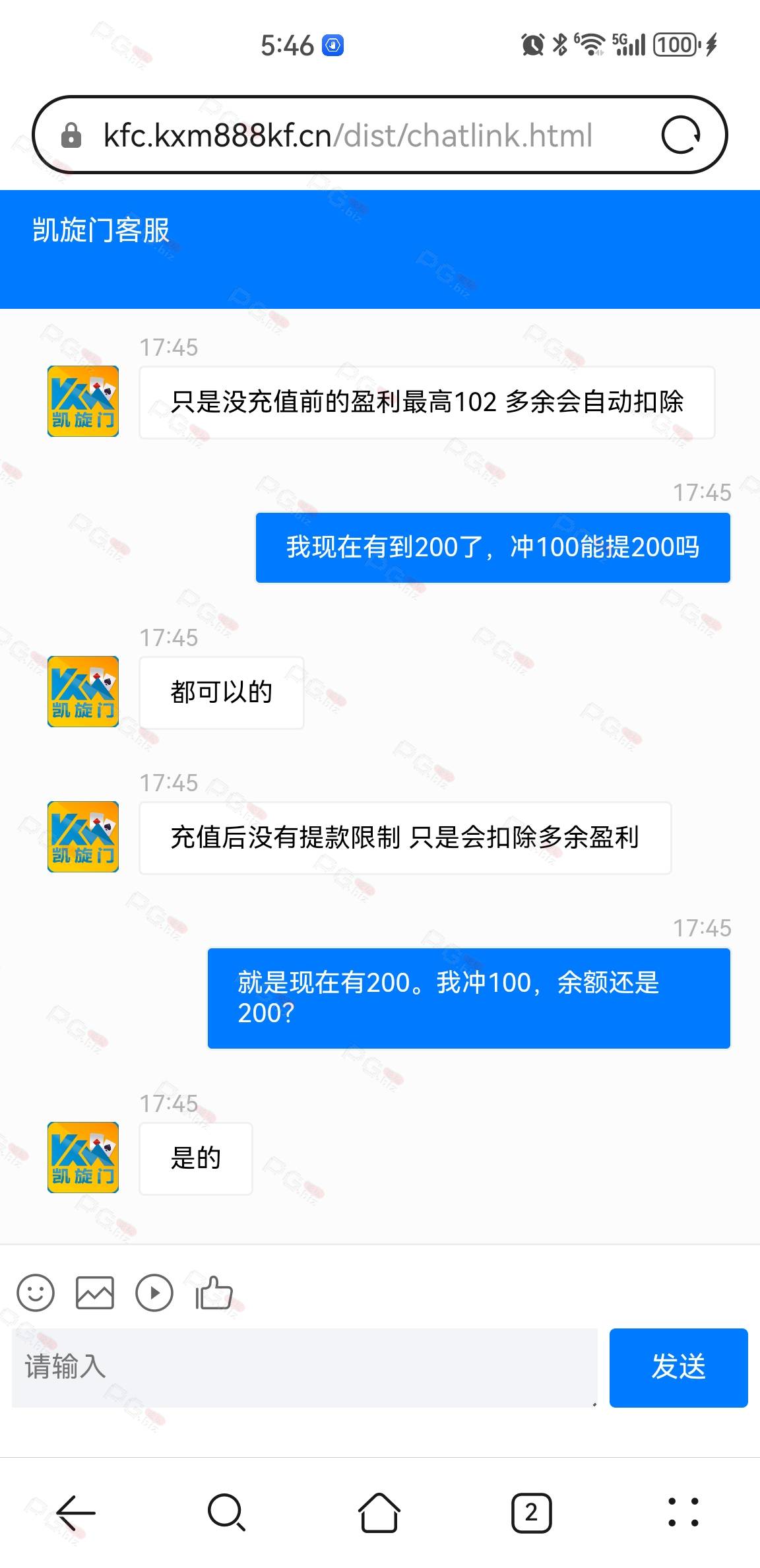Go back with the browser back arrow
This screenshot has width=760, height=1568.
point(76,1513)
